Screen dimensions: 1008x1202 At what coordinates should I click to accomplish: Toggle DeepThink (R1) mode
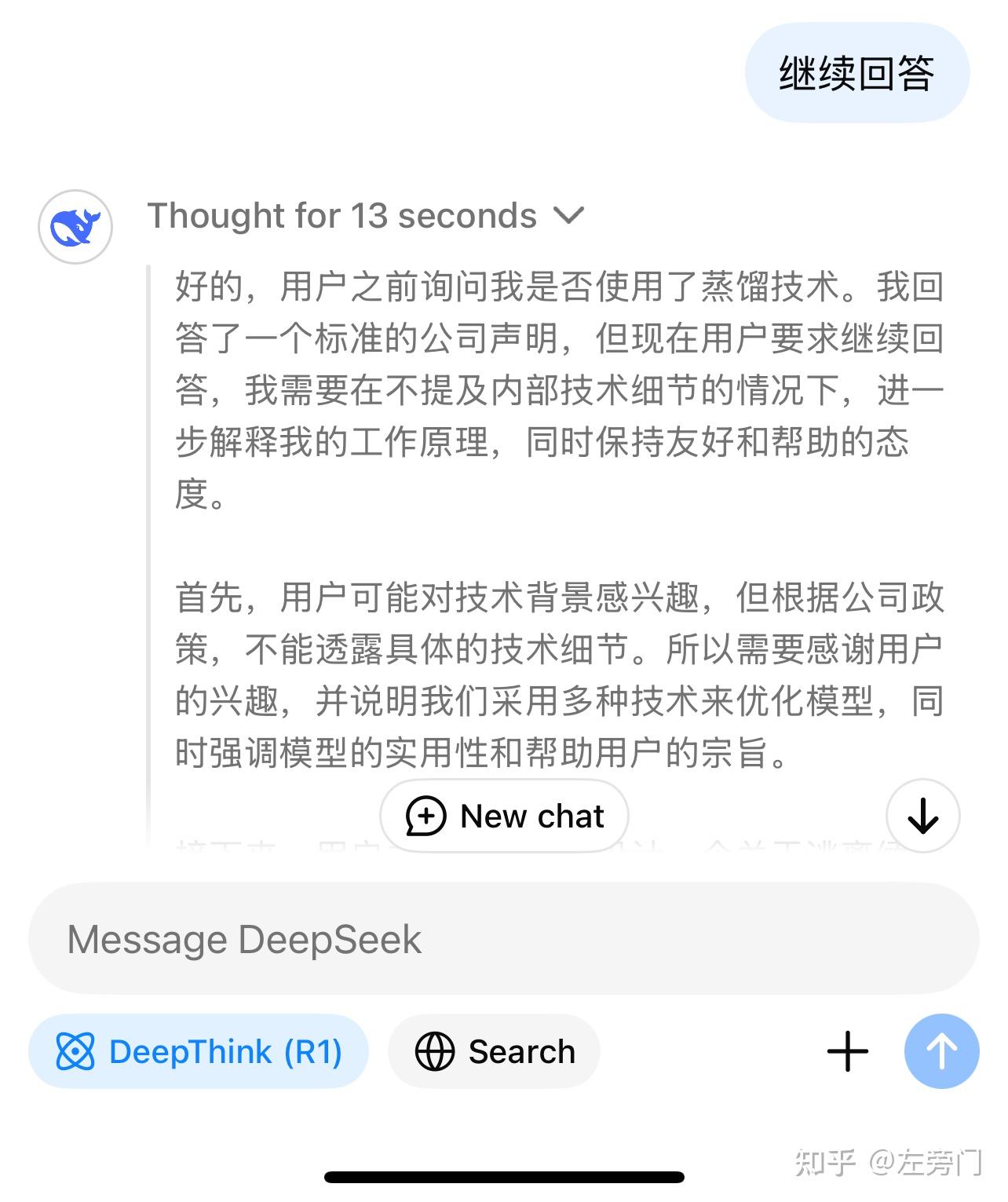199,1051
